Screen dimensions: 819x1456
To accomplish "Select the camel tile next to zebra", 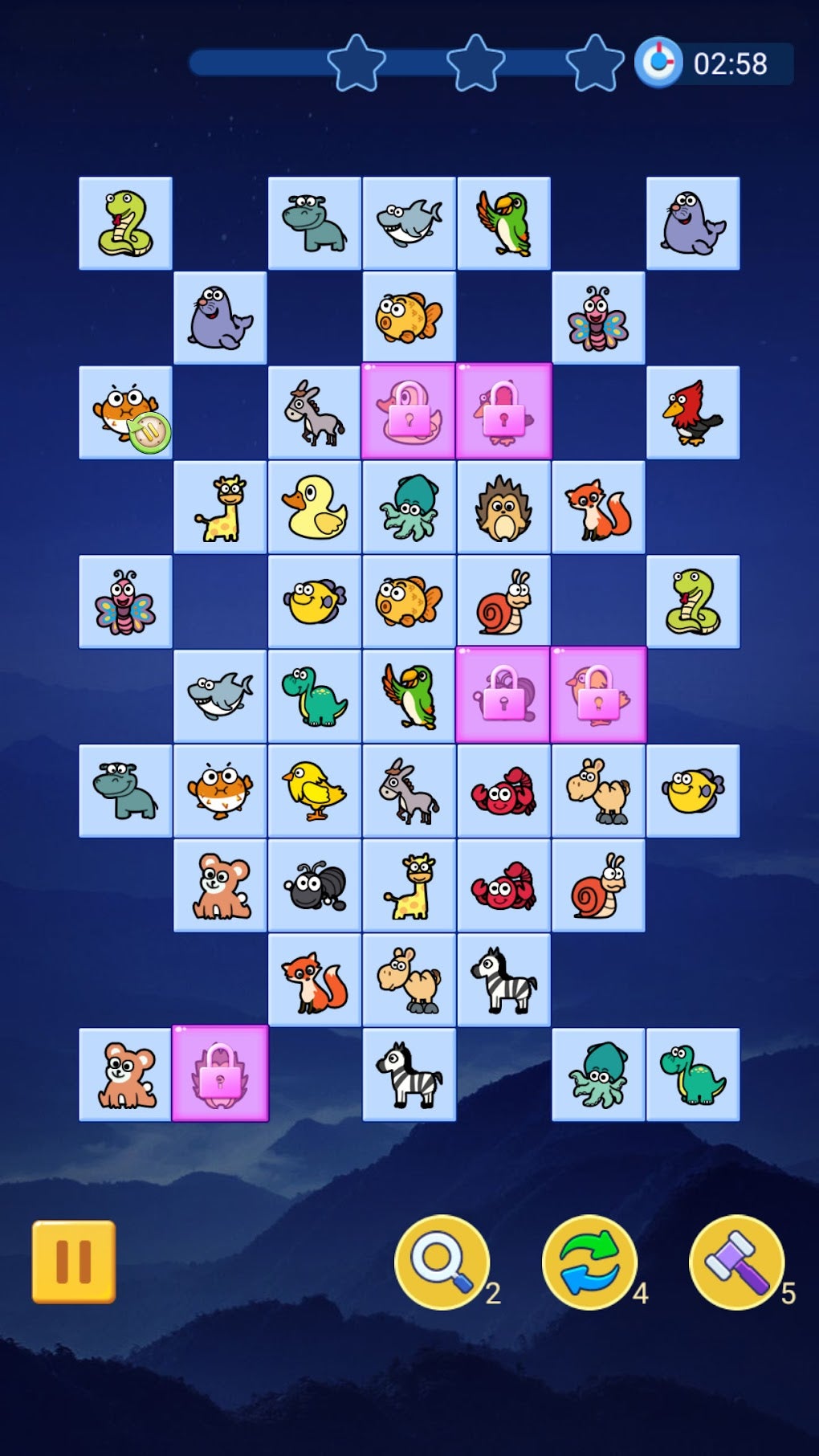I will coord(409,980).
